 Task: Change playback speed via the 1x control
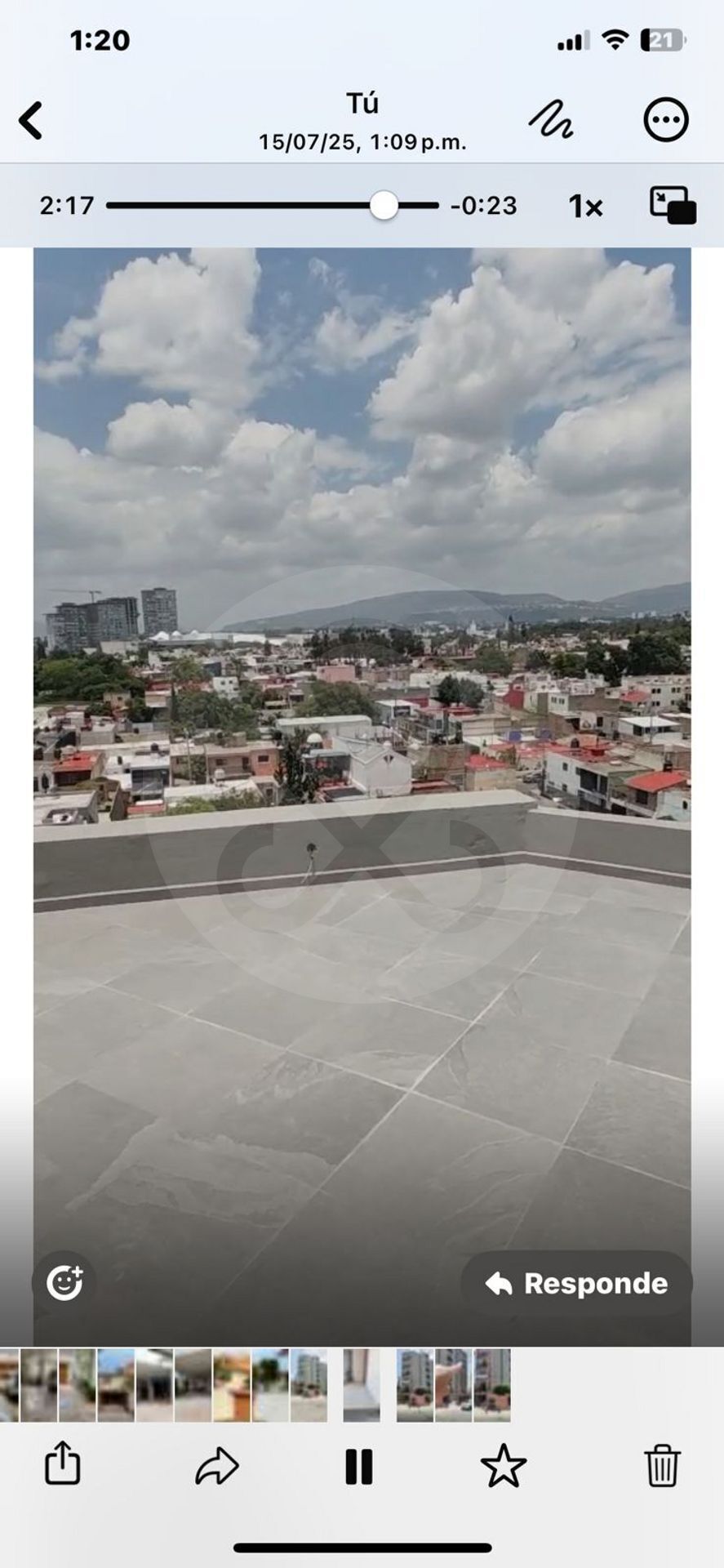pyautogui.click(x=584, y=206)
